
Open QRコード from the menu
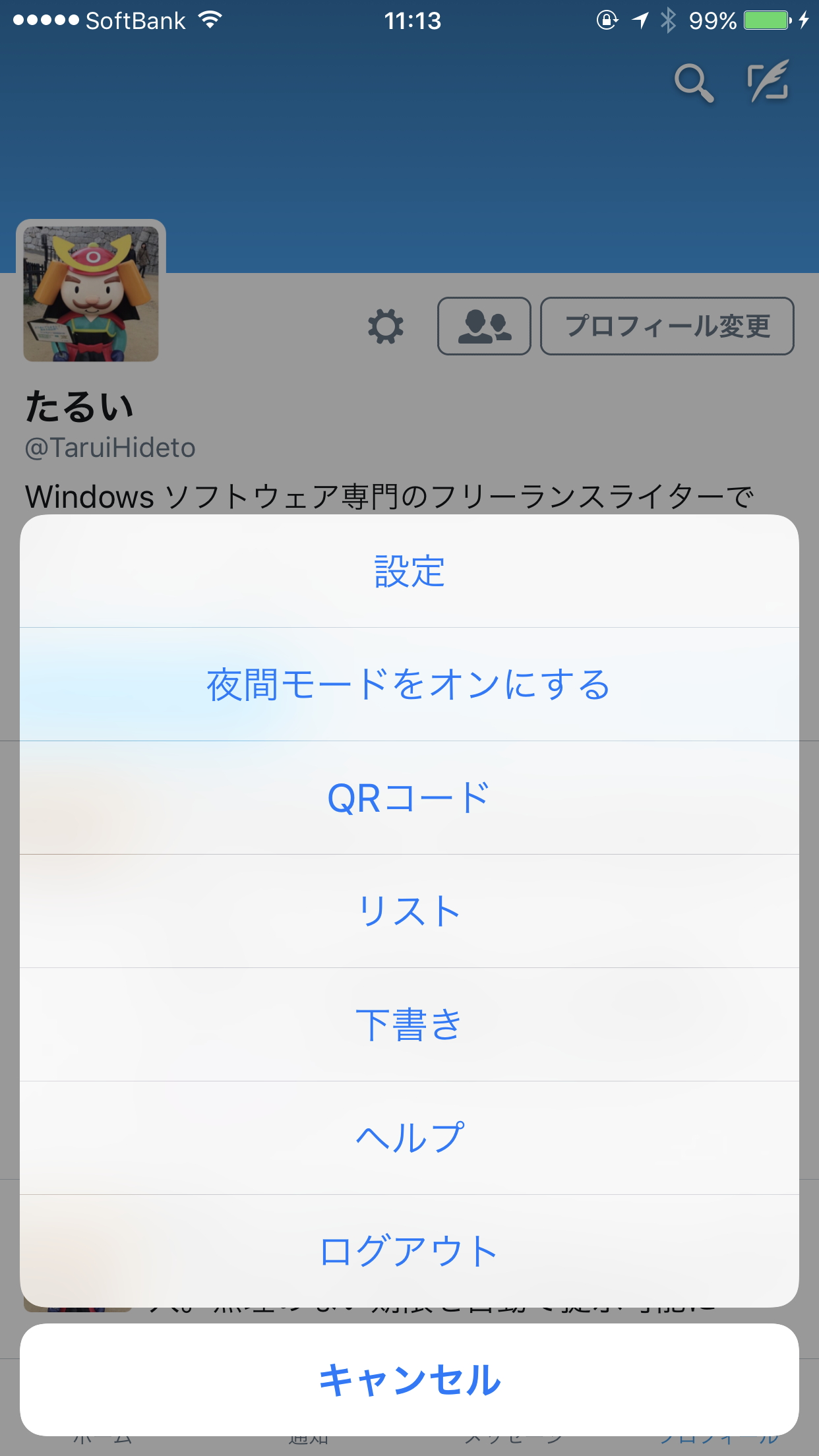(x=409, y=798)
